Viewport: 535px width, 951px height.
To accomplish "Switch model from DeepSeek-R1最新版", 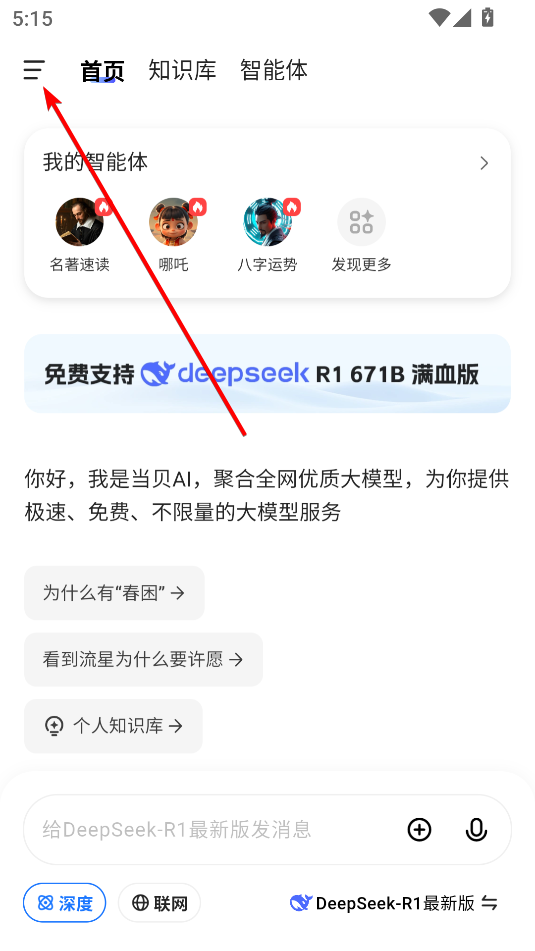I will 394,903.
